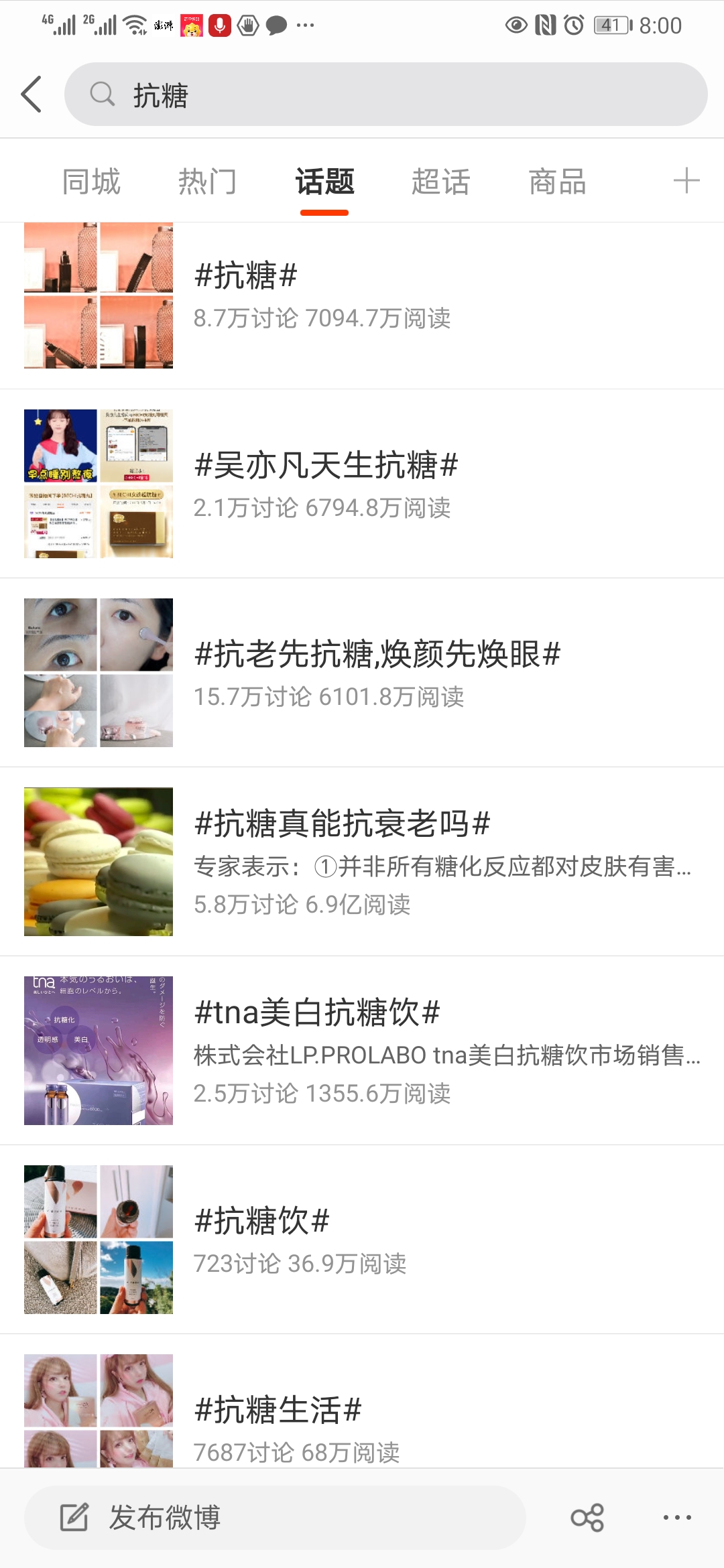
Task: Select the 话题 tab
Action: pyautogui.click(x=324, y=182)
